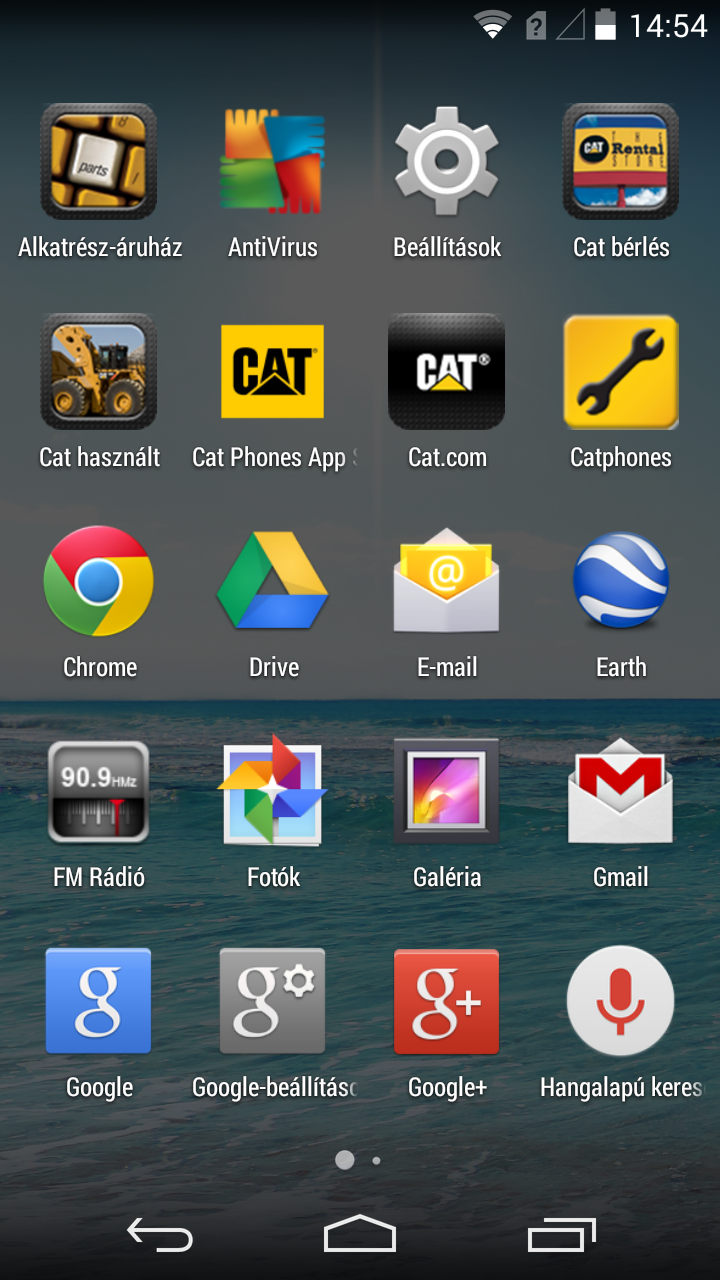Open the Alkatrész-áruház app
Image resolution: width=720 pixels, height=1280 pixels.
tap(99, 162)
